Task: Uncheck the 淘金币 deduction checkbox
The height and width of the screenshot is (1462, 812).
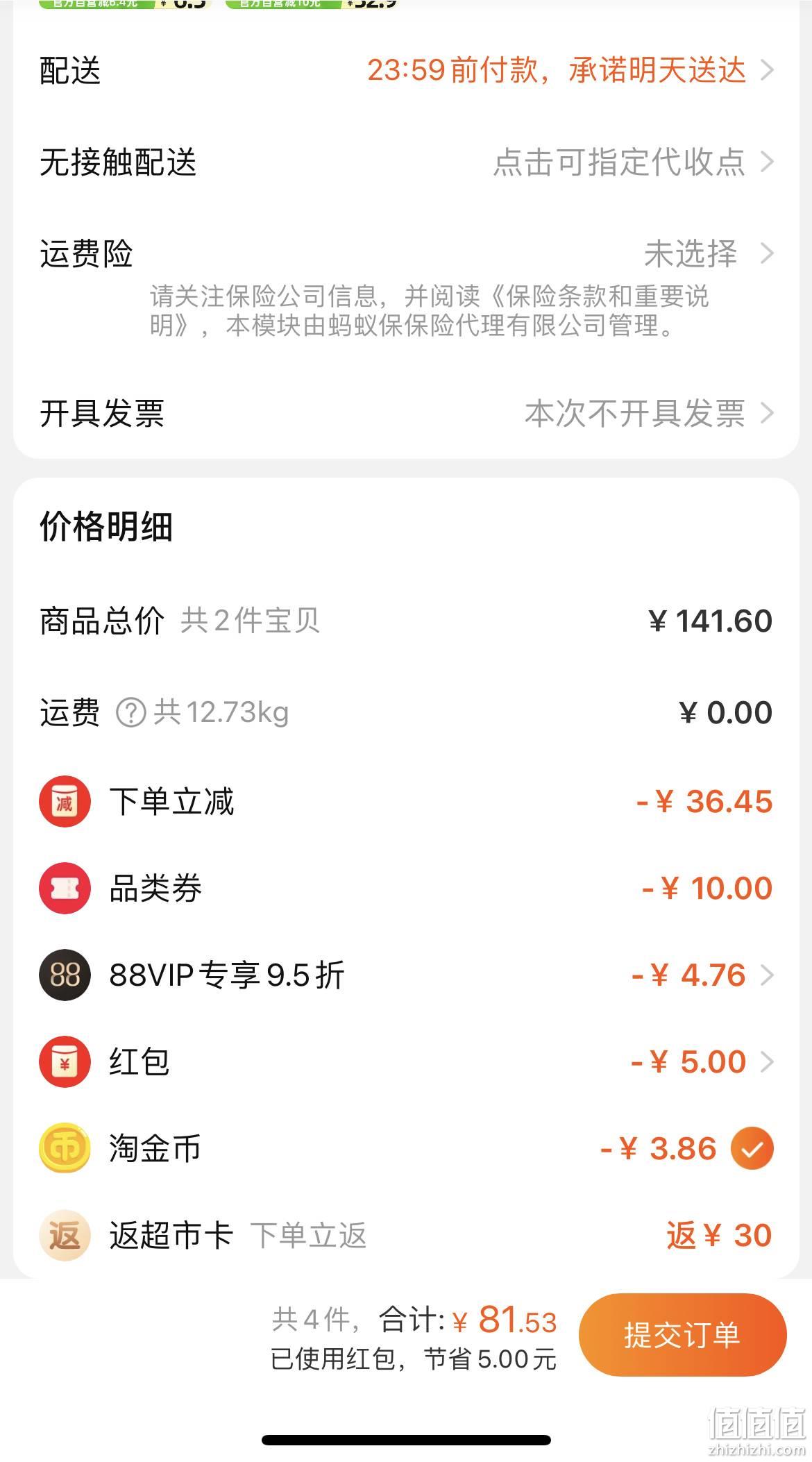Action: coord(752,1148)
